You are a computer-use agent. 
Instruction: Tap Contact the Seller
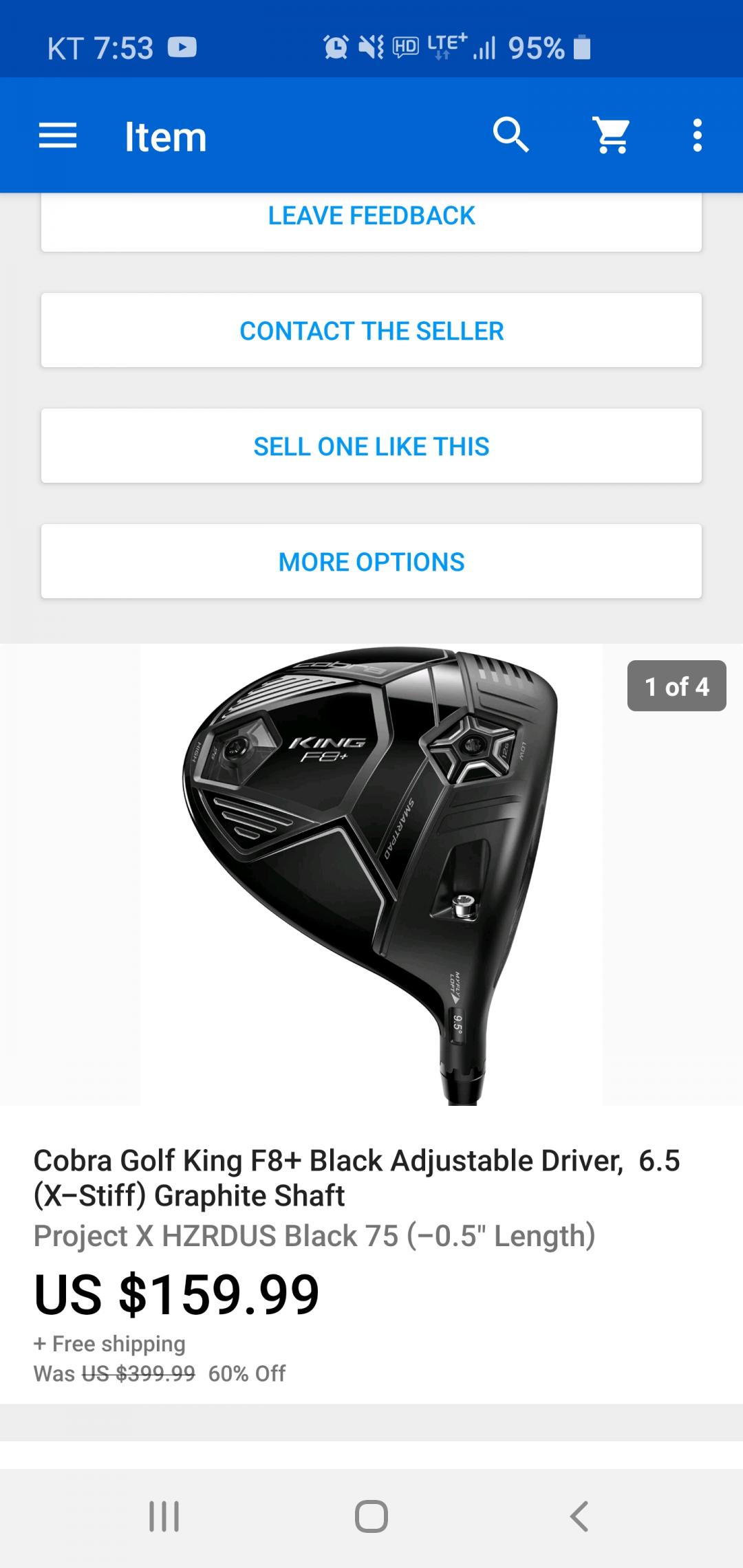371,331
